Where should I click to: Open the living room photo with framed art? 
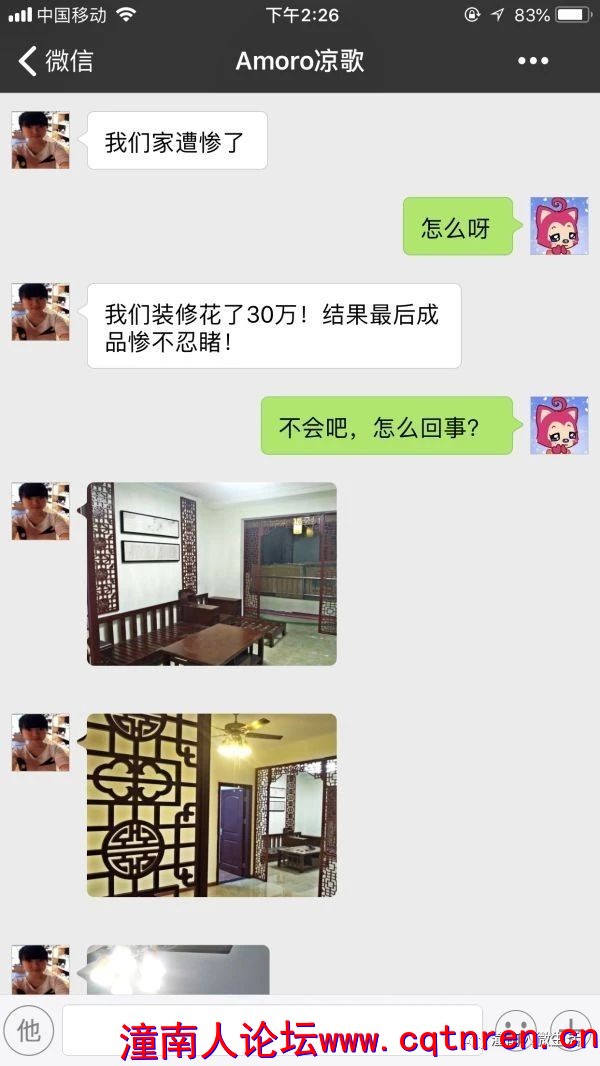click(212, 574)
